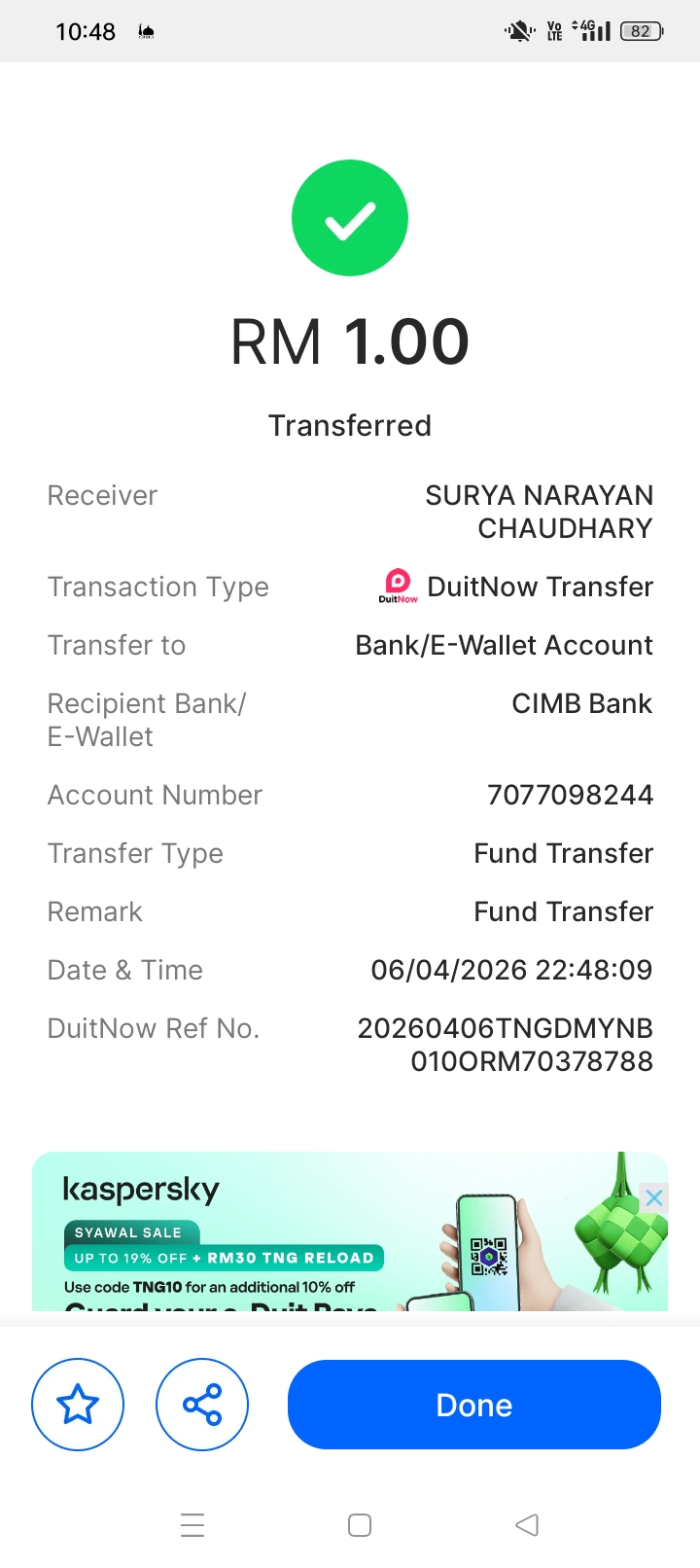Image resolution: width=700 pixels, height=1568 pixels.
Task: Close the Kaspersky ad banner
Action: [654, 1197]
